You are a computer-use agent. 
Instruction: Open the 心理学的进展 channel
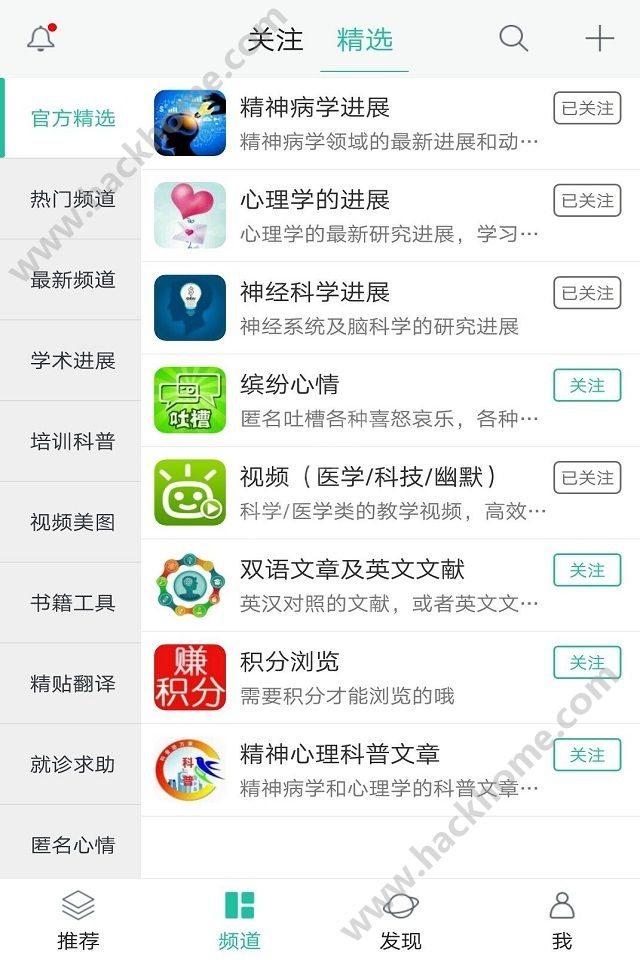[x=380, y=215]
